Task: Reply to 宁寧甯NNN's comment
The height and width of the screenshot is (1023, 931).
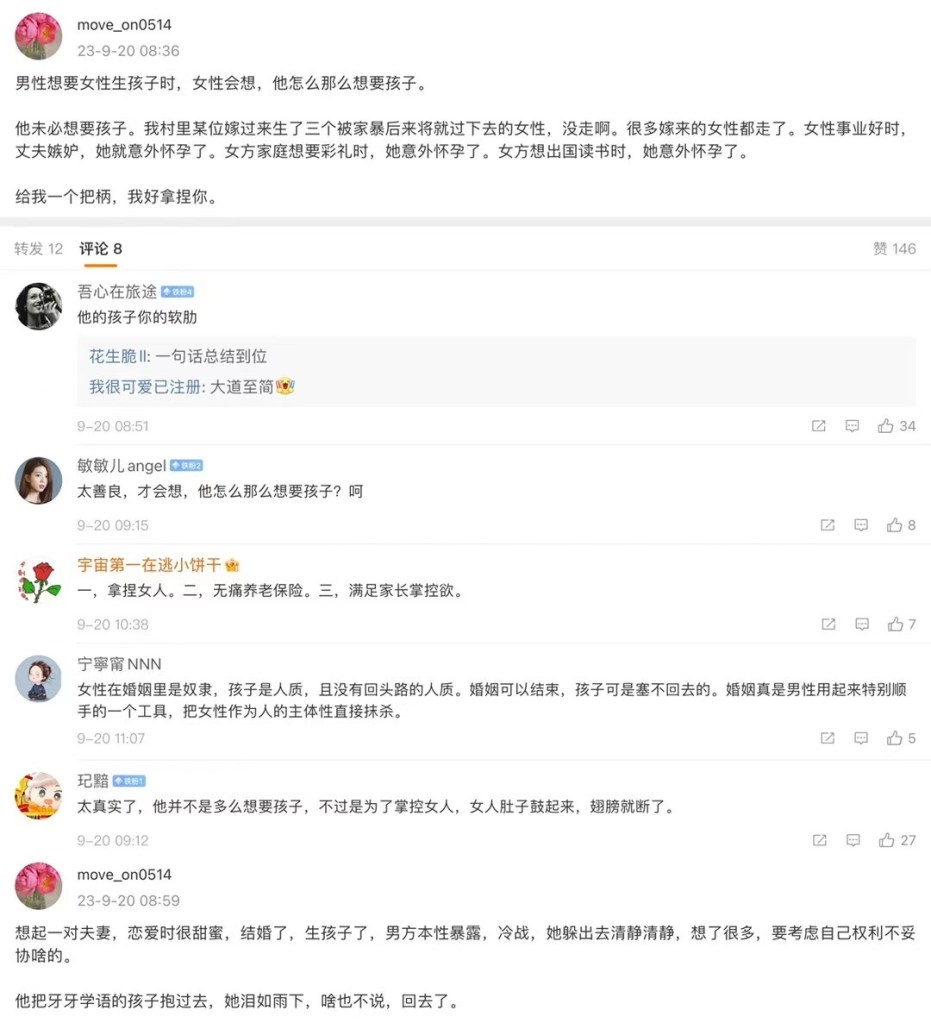Action: (861, 738)
